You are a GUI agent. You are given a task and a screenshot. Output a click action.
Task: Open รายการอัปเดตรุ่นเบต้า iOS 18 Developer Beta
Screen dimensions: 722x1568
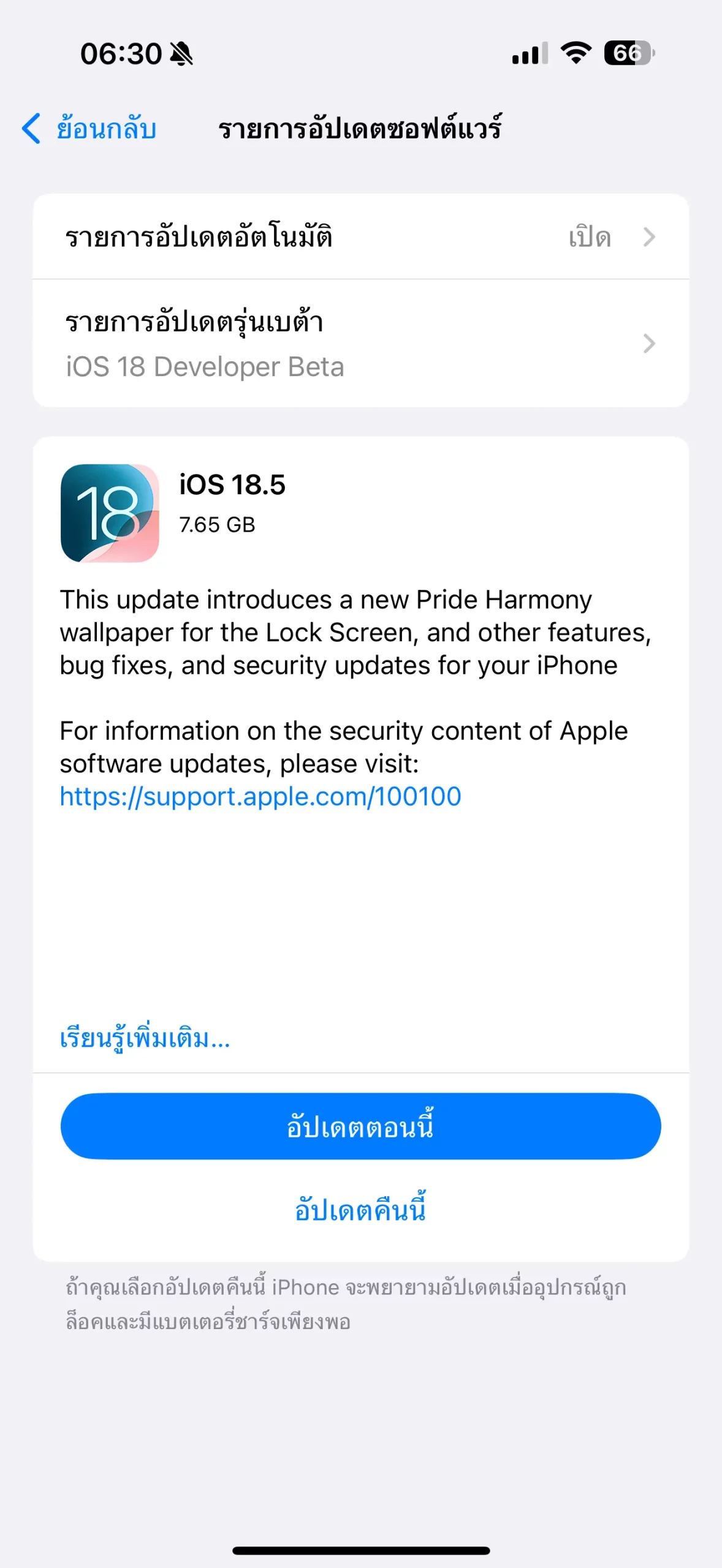point(360,344)
